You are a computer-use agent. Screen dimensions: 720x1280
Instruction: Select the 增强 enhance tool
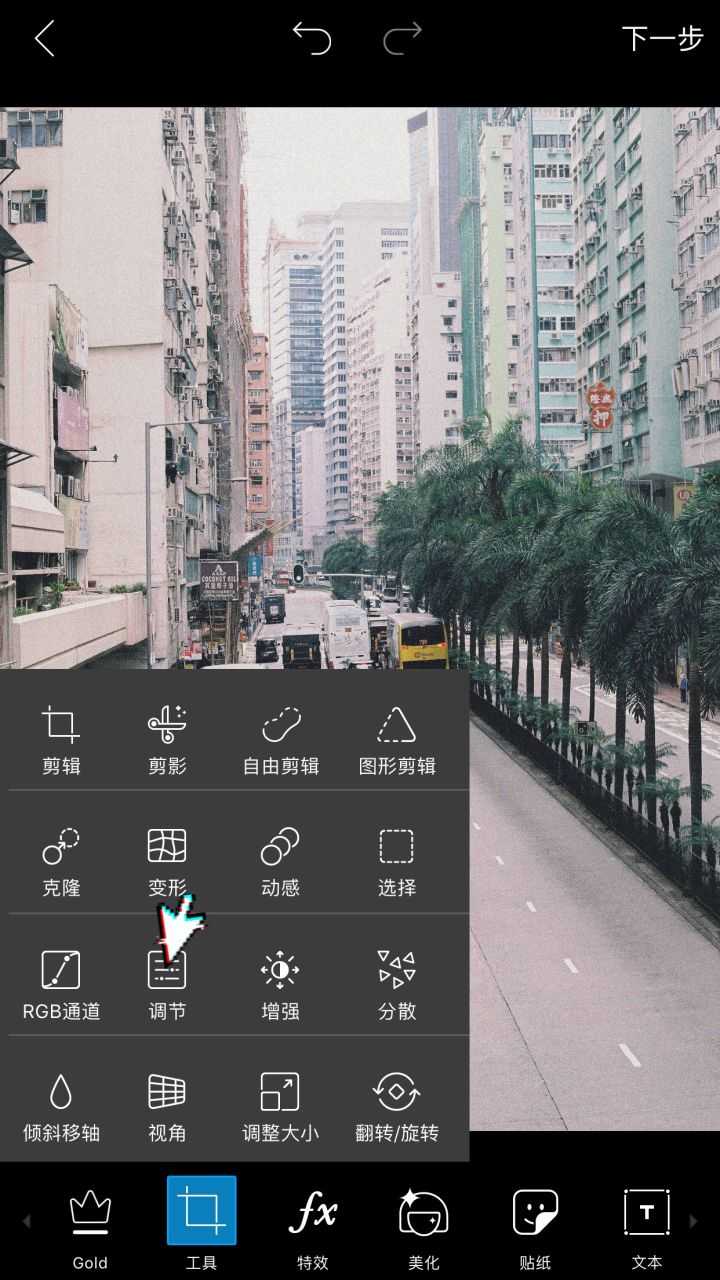point(280,984)
